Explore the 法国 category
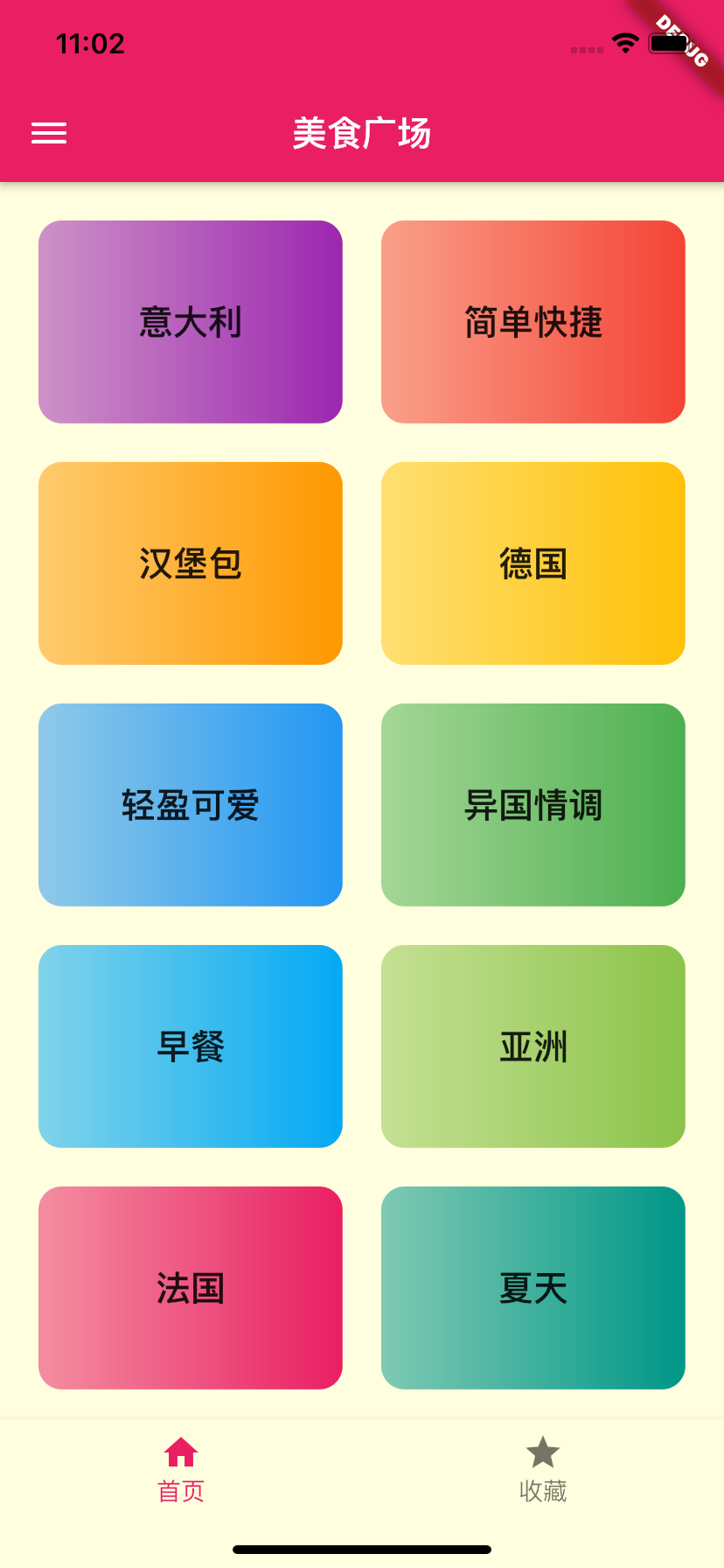This screenshot has width=724, height=1568. point(191,1288)
